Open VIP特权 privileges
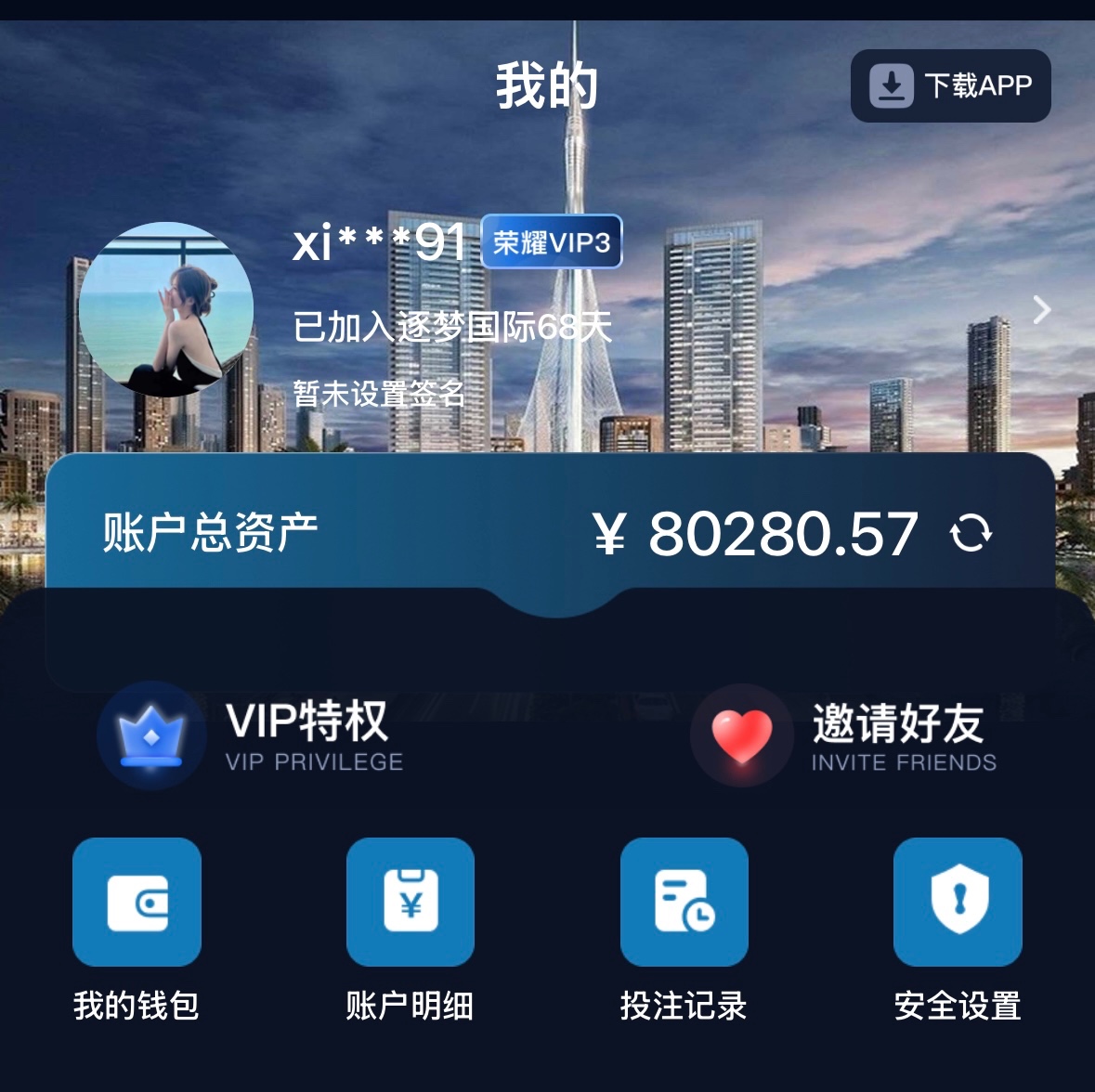Screen dimensions: 1095x1092 253,735
